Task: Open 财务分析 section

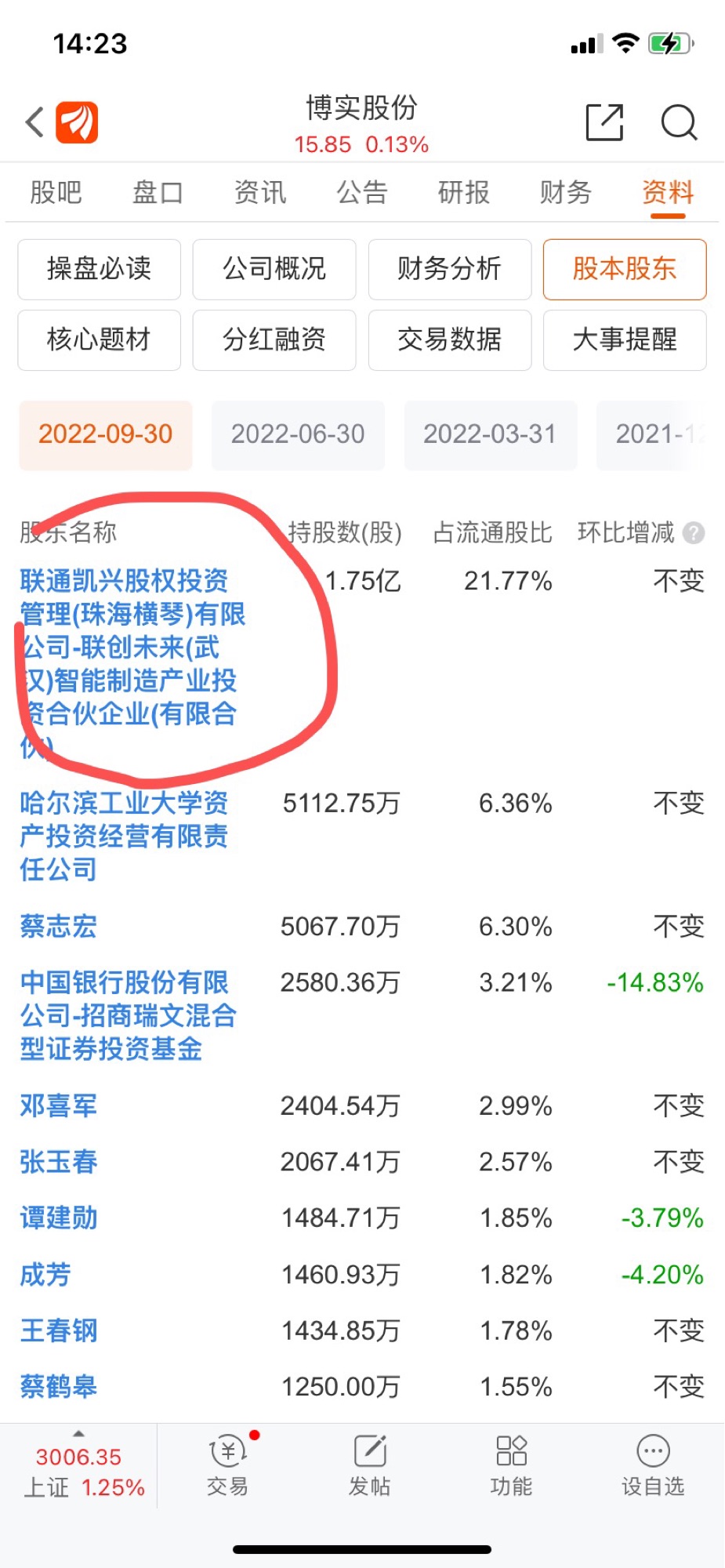Action: (x=449, y=269)
